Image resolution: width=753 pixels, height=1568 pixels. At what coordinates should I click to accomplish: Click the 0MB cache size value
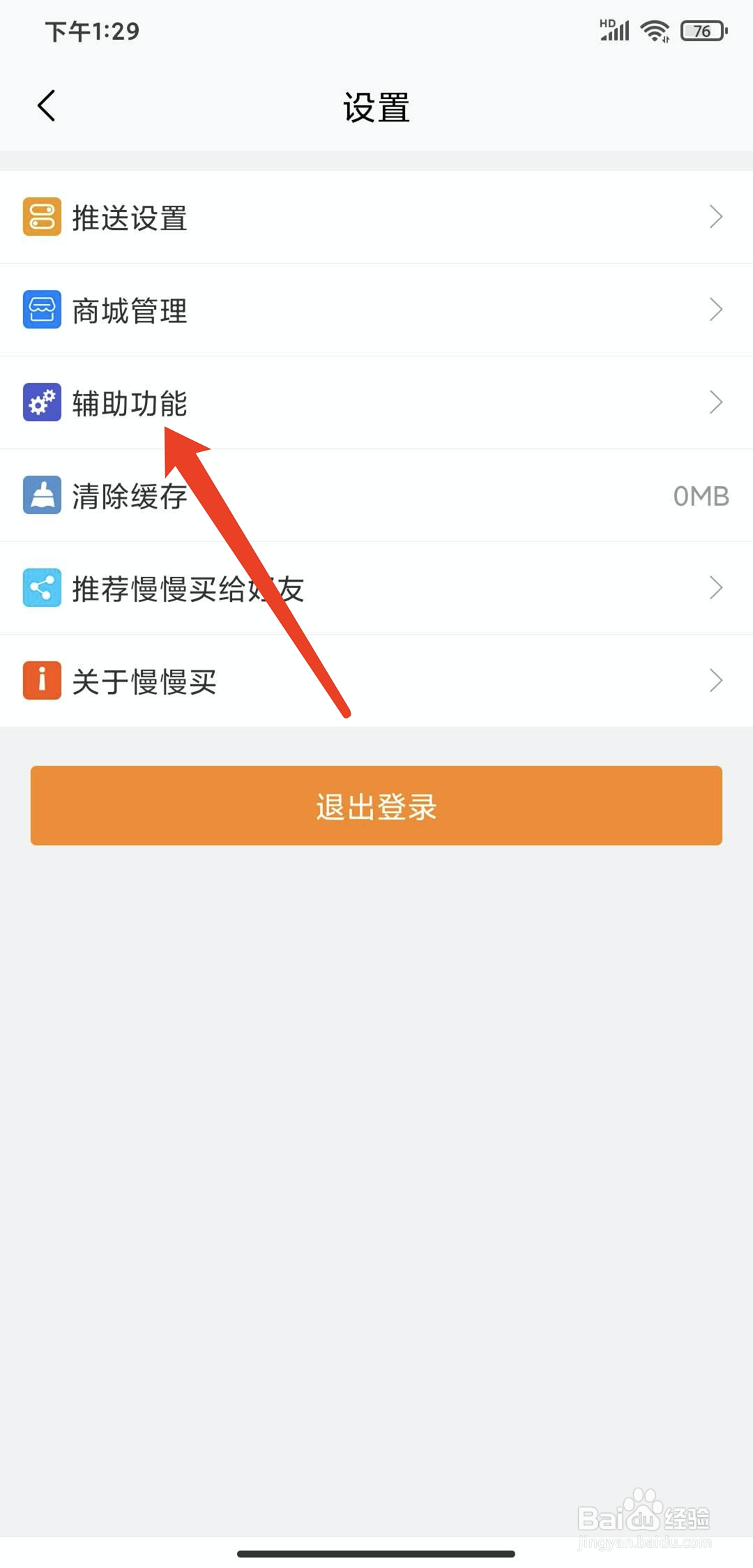coord(701,496)
